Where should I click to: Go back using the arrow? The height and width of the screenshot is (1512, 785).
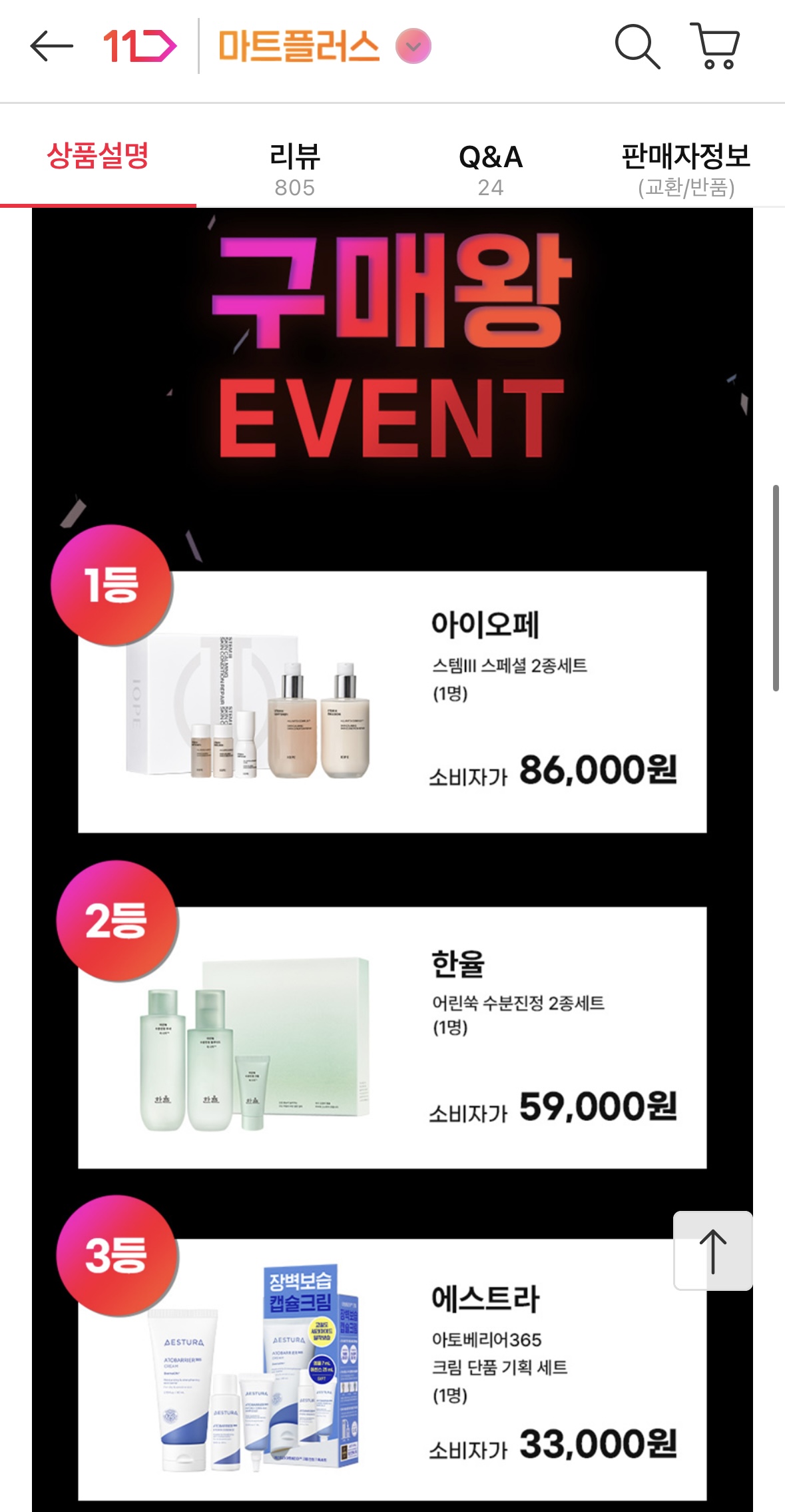51,47
